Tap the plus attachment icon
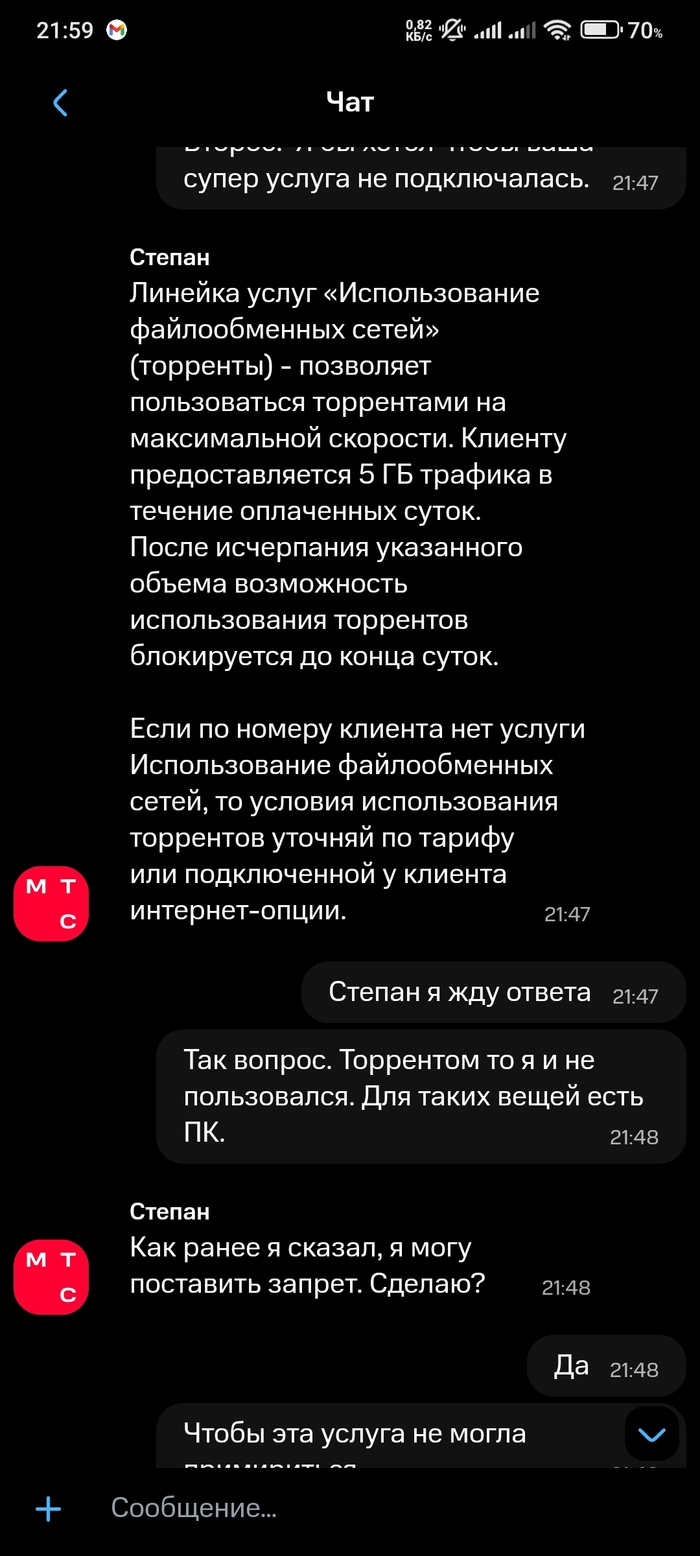 [48, 1508]
